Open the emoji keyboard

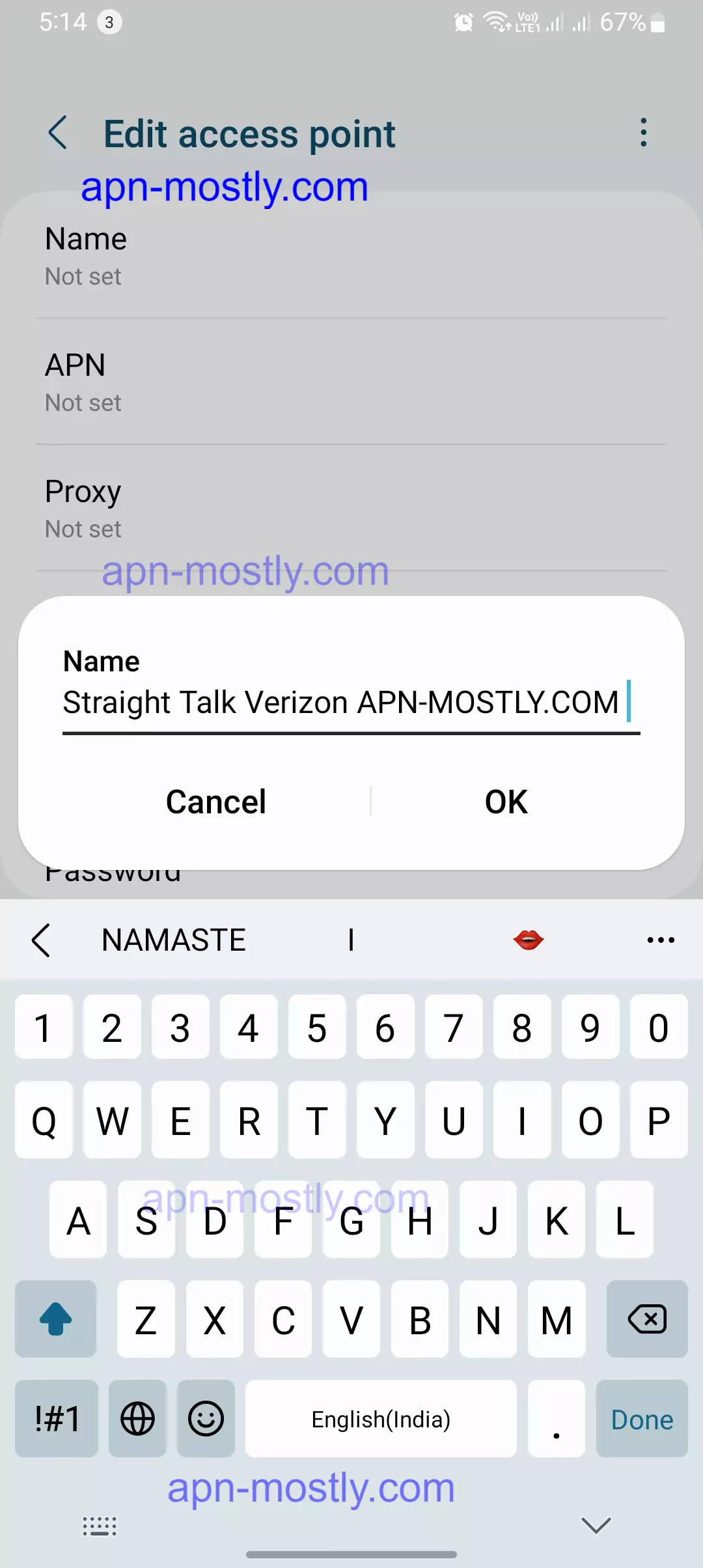206,1420
